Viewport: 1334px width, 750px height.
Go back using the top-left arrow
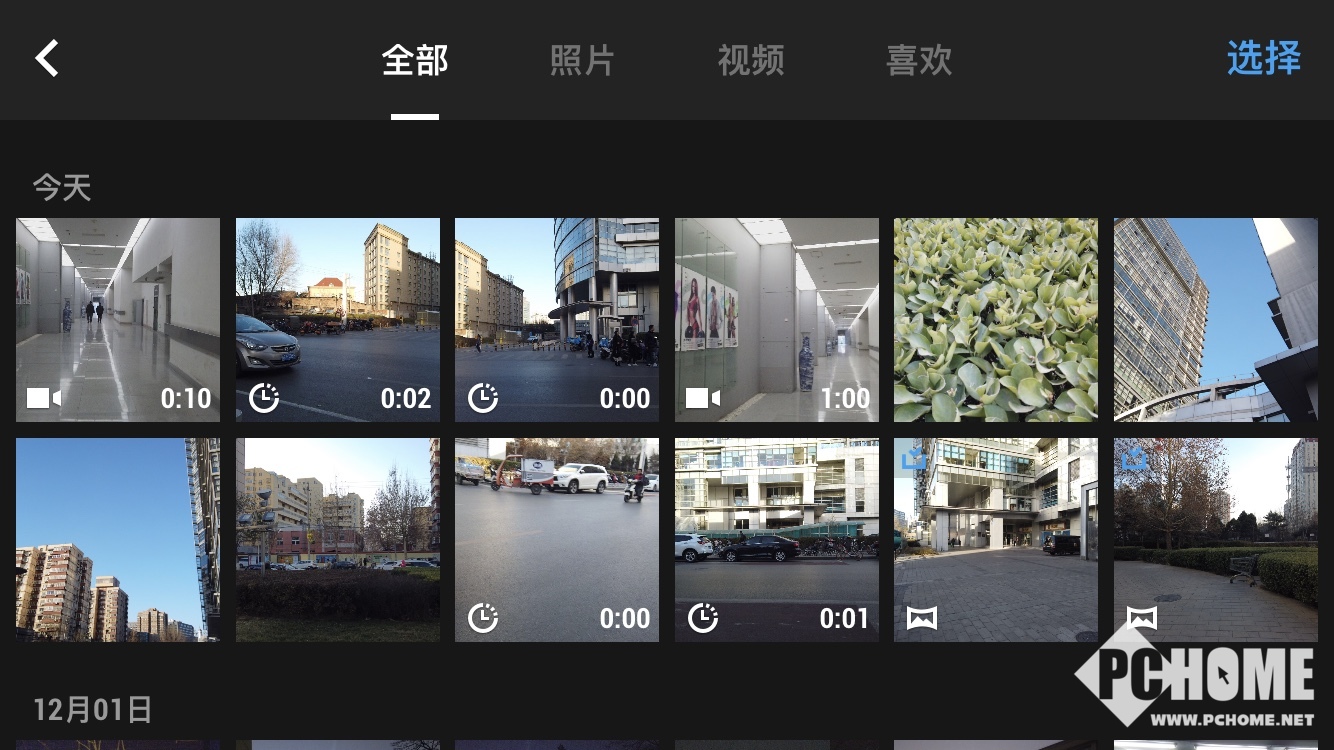[47, 59]
